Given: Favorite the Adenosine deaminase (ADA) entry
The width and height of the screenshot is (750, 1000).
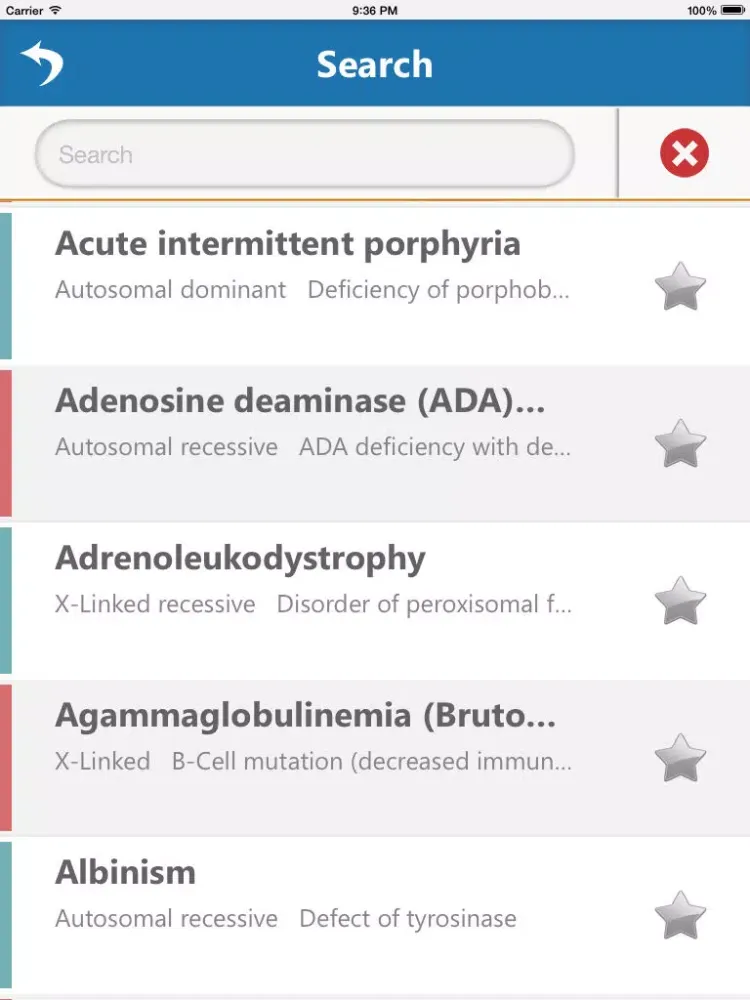Looking at the screenshot, I should pos(681,443).
